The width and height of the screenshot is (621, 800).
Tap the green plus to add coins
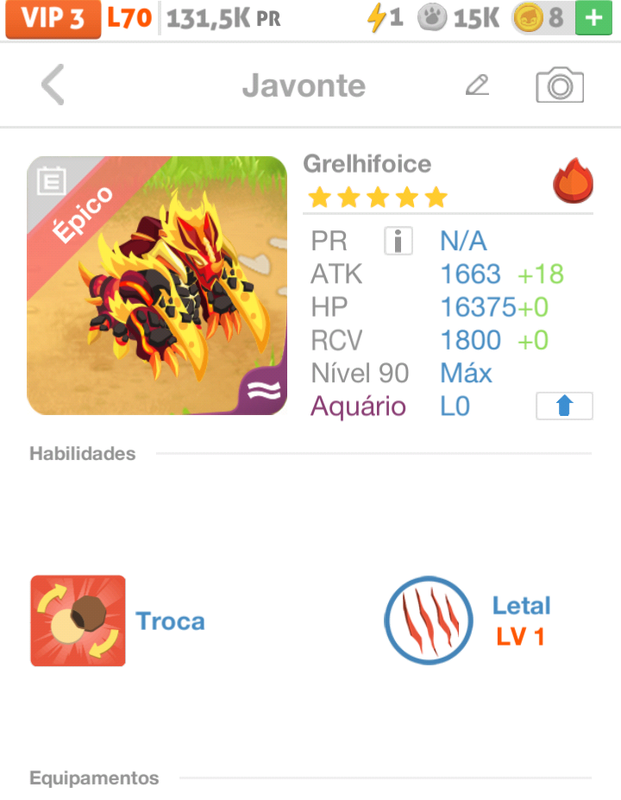(594, 18)
